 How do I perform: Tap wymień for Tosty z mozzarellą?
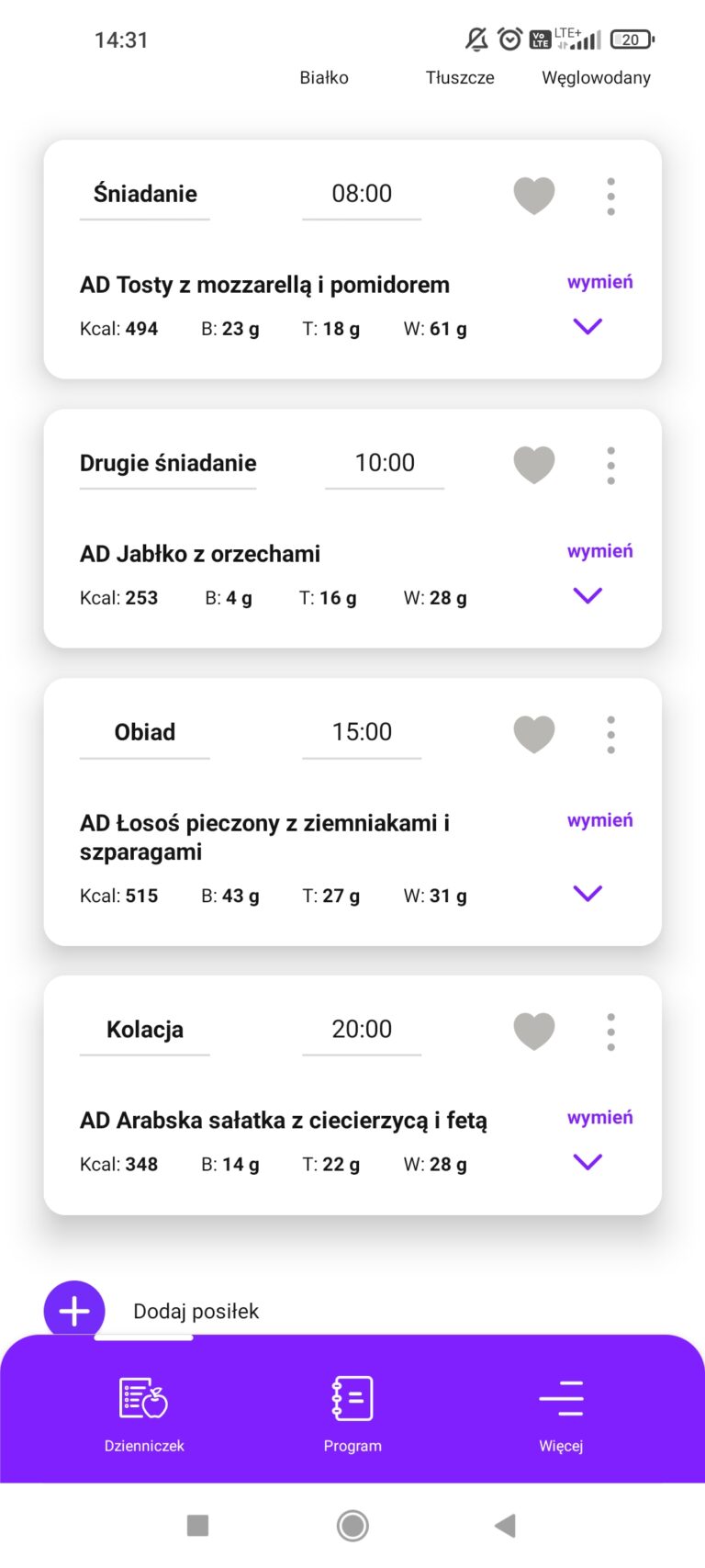[599, 282]
